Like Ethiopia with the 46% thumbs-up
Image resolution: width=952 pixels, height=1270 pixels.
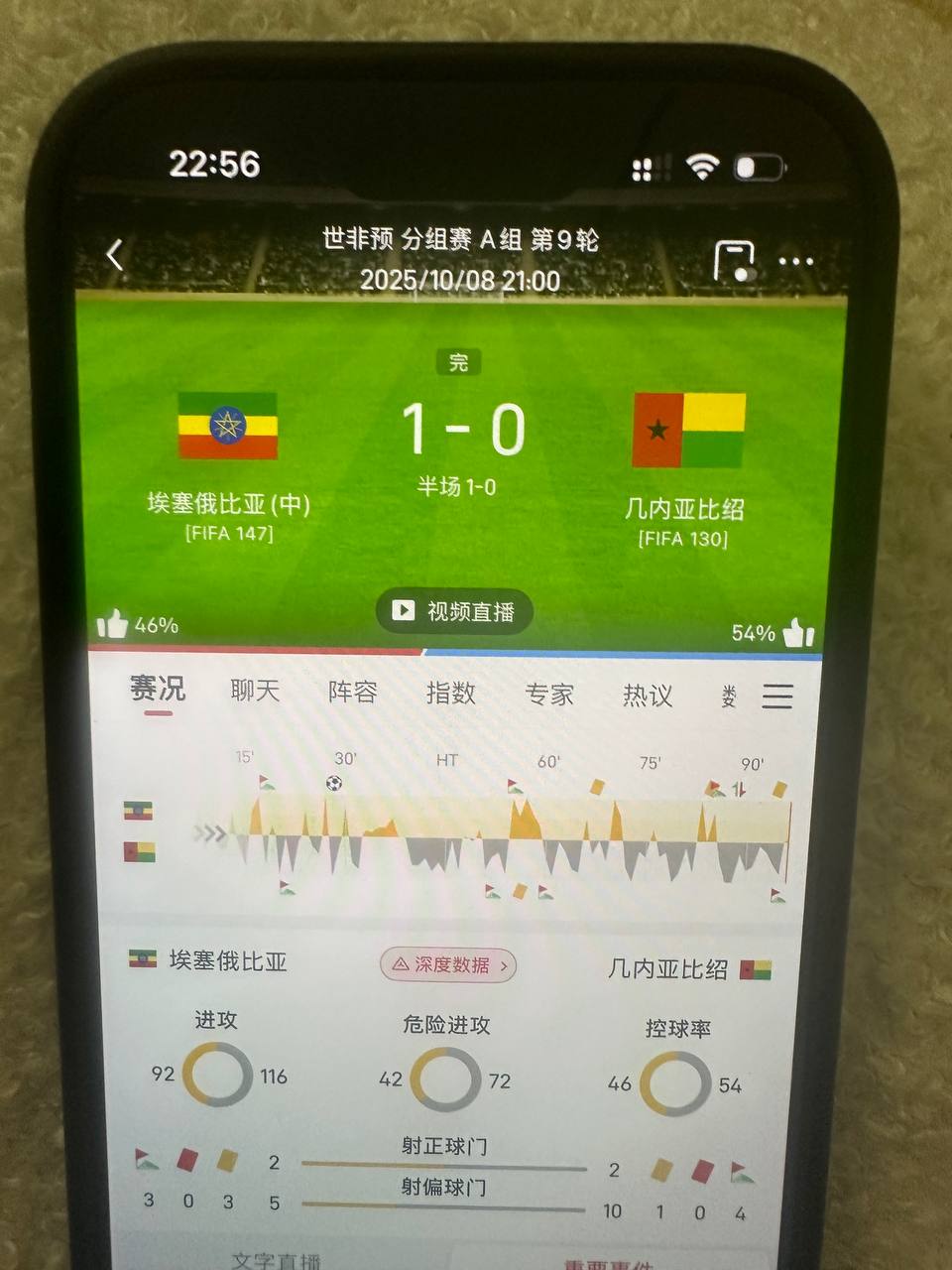click(x=113, y=624)
